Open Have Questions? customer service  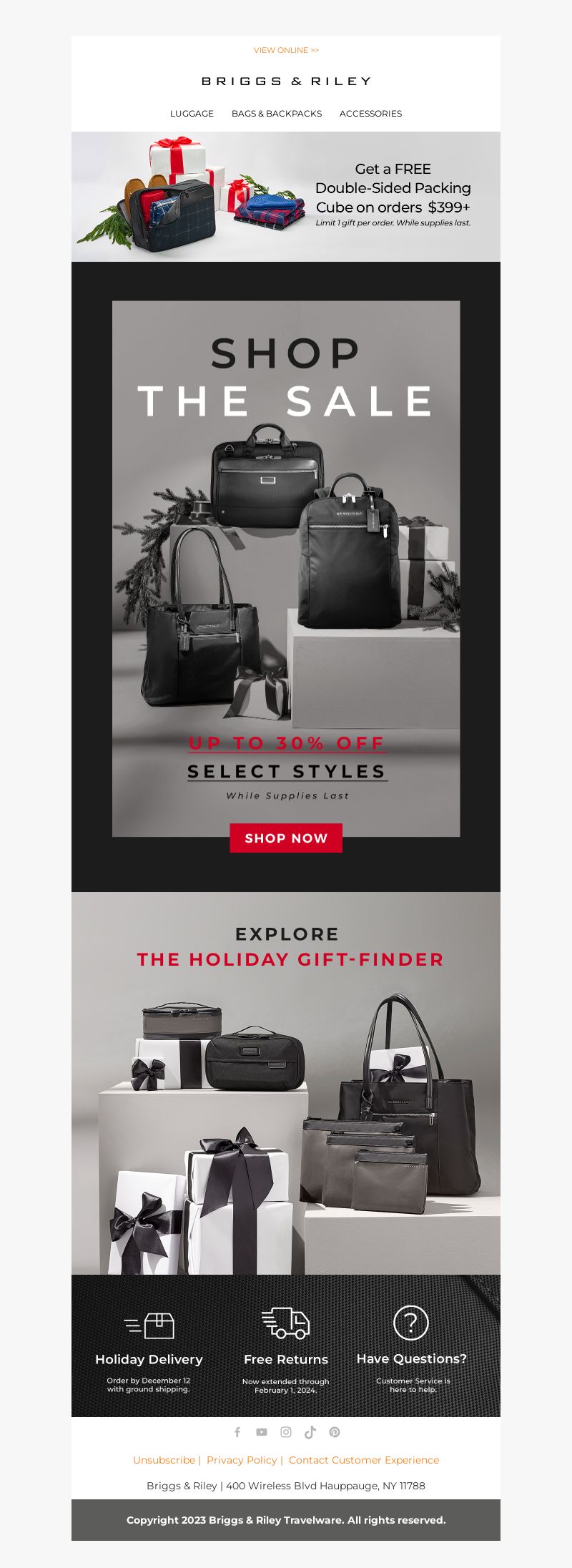[x=411, y=1352]
